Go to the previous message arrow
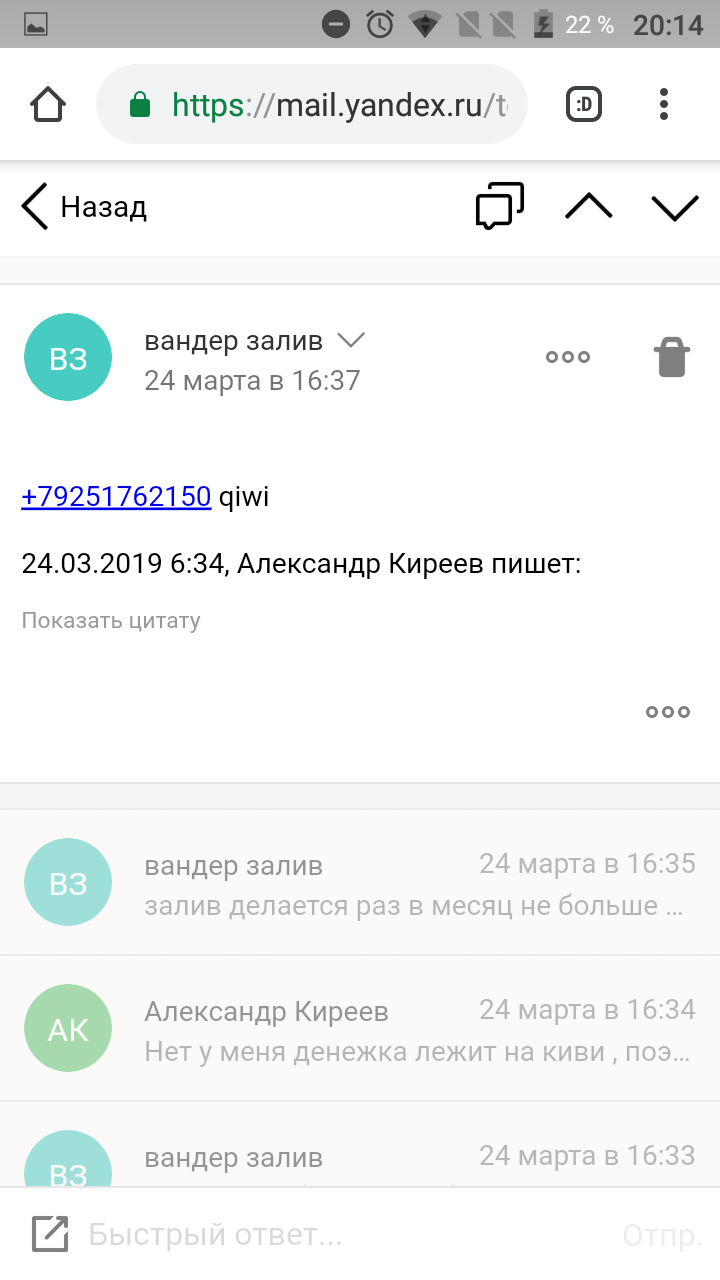This screenshot has height=1280, width=720. (589, 206)
